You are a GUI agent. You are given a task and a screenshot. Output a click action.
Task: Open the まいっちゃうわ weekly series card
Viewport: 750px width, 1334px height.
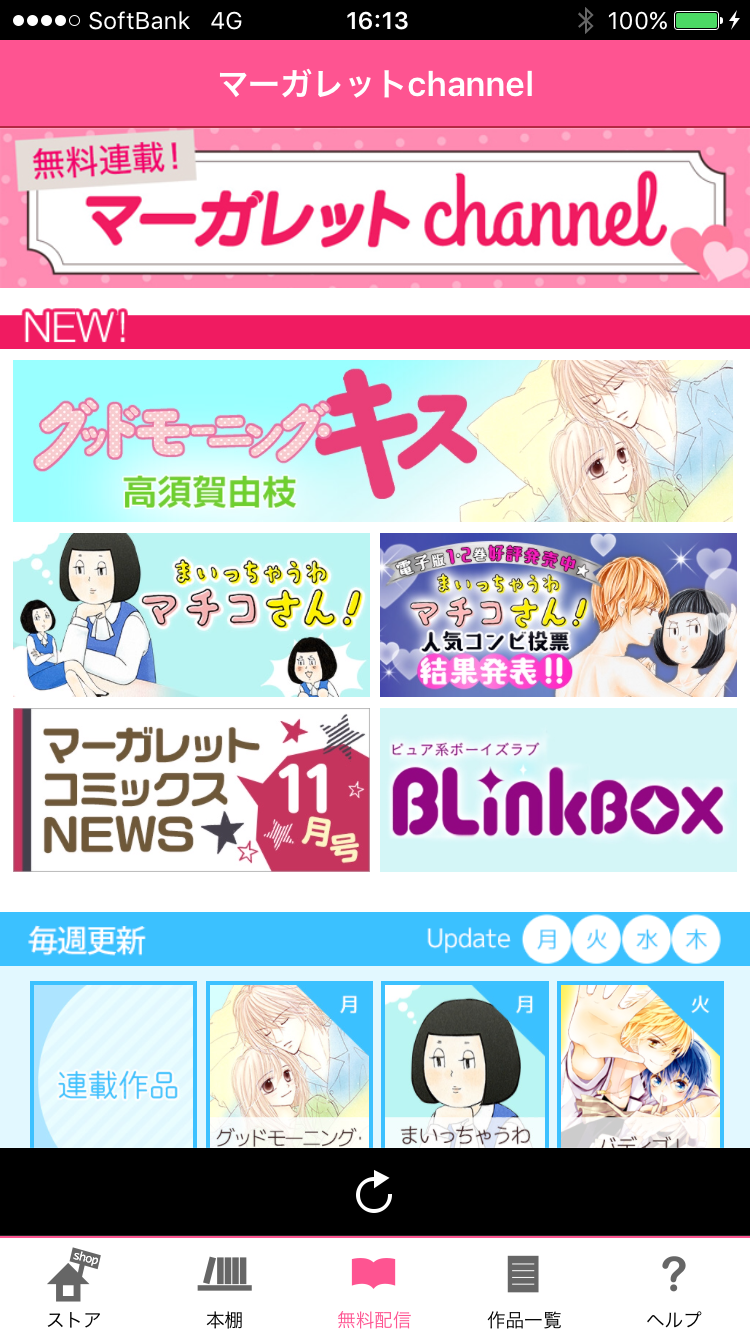(466, 1065)
